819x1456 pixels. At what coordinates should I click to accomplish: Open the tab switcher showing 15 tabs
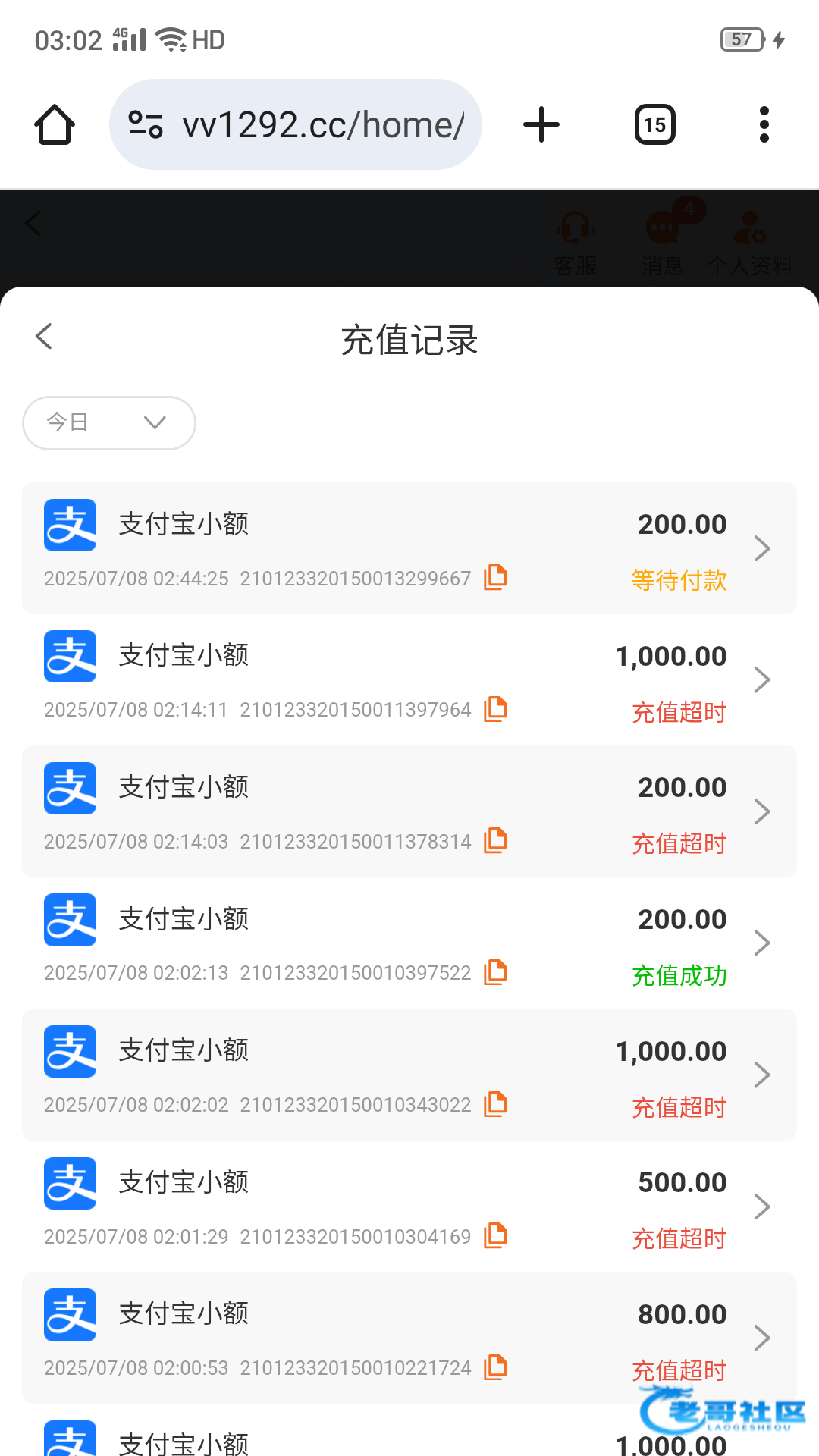pos(655,124)
